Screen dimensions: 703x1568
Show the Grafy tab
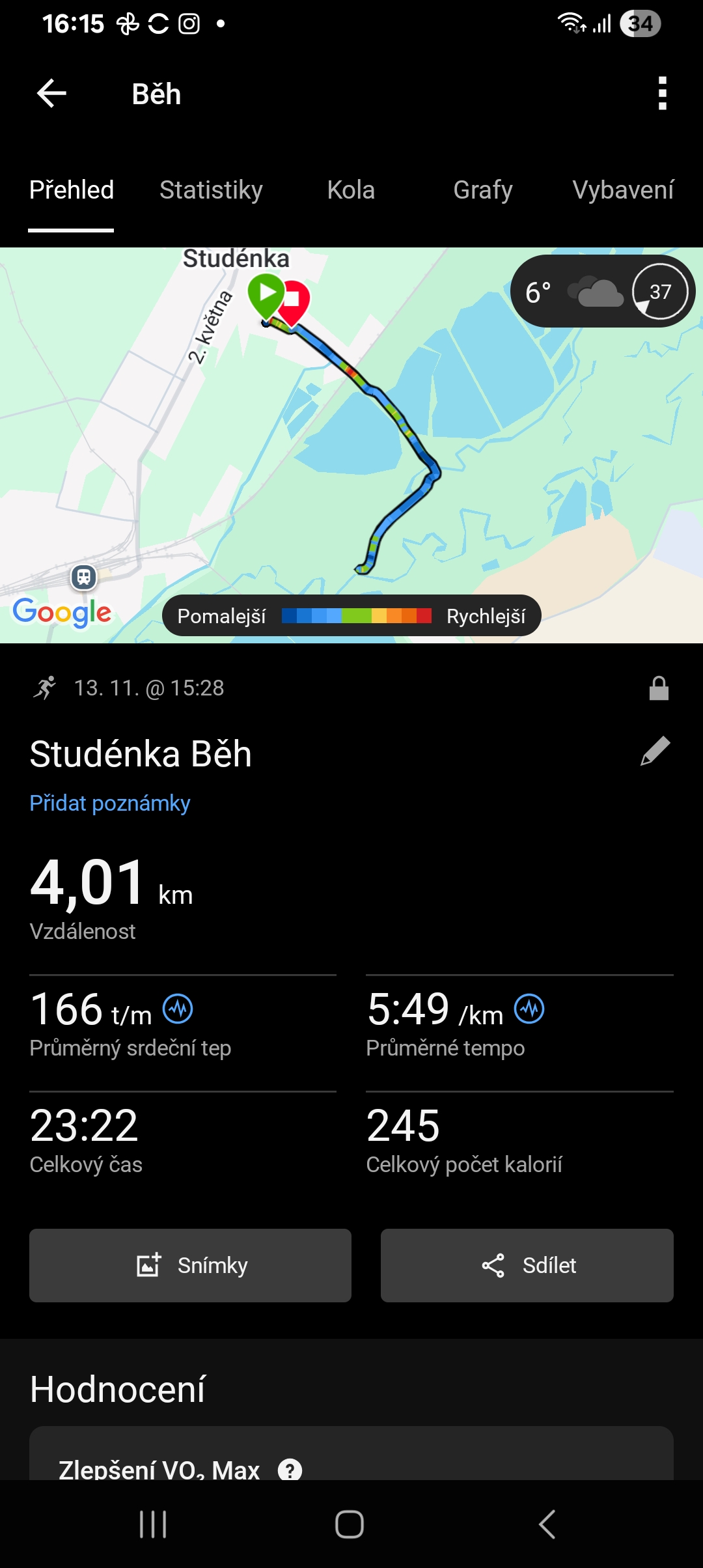pos(482,190)
